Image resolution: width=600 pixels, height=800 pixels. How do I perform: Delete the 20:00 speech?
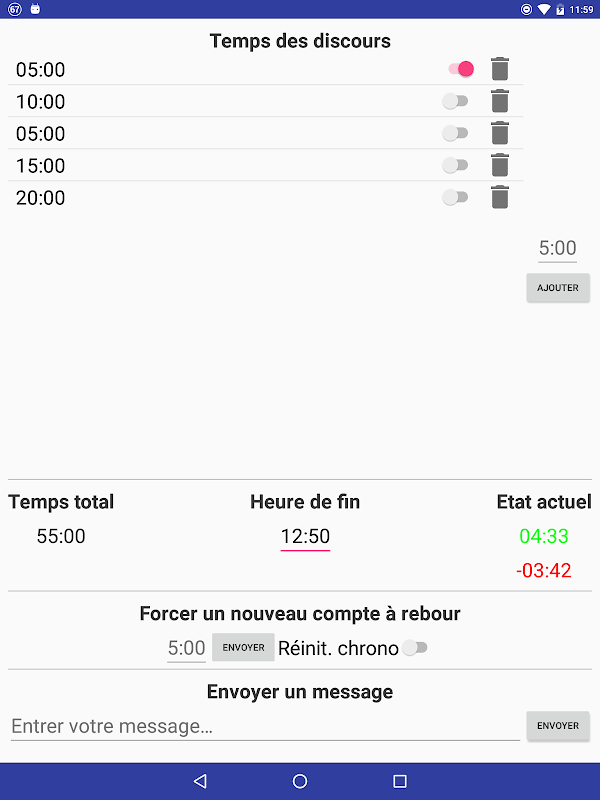click(x=500, y=197)
